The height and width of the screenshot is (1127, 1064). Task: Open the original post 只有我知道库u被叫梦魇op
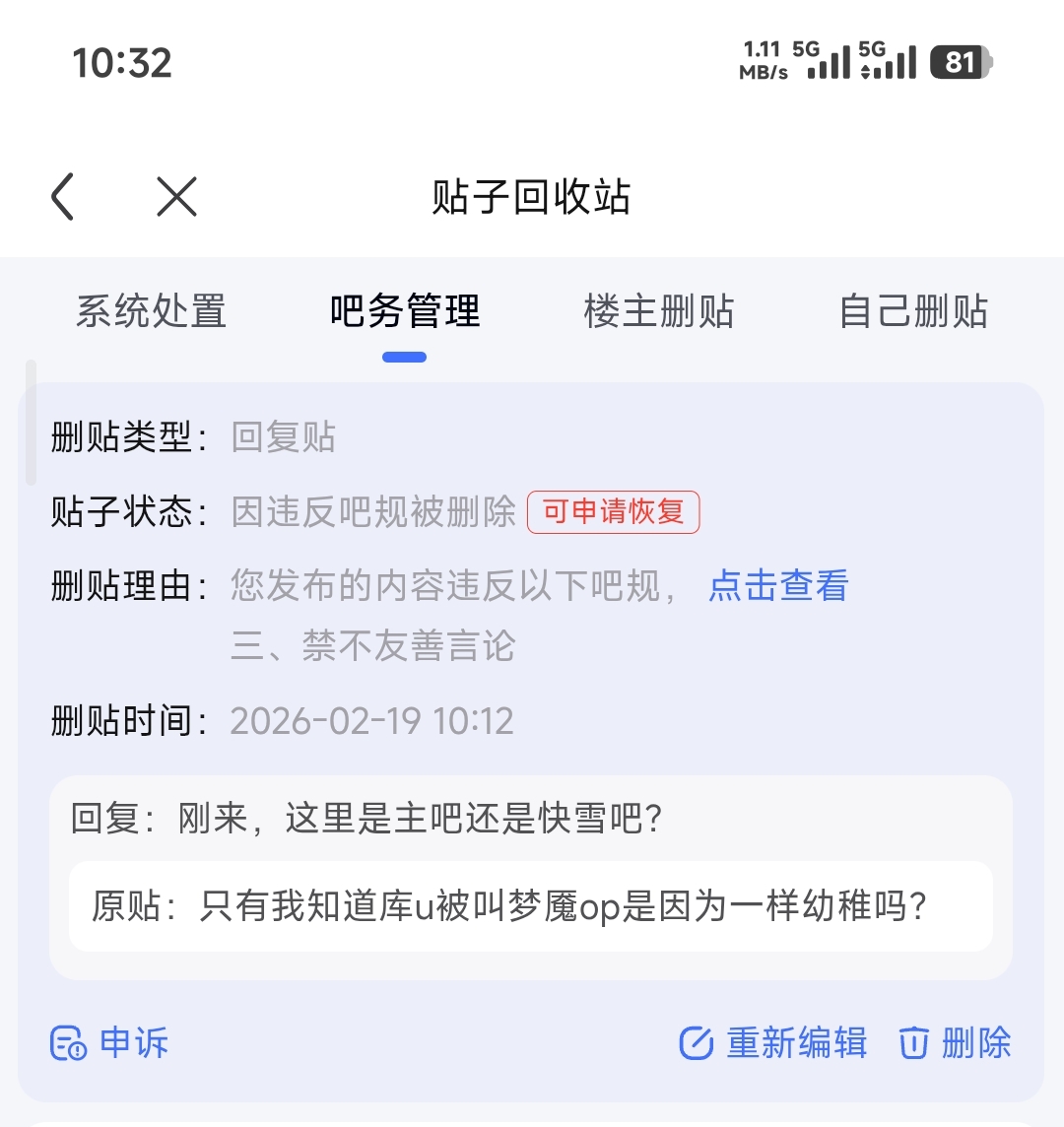coord(530,906)
